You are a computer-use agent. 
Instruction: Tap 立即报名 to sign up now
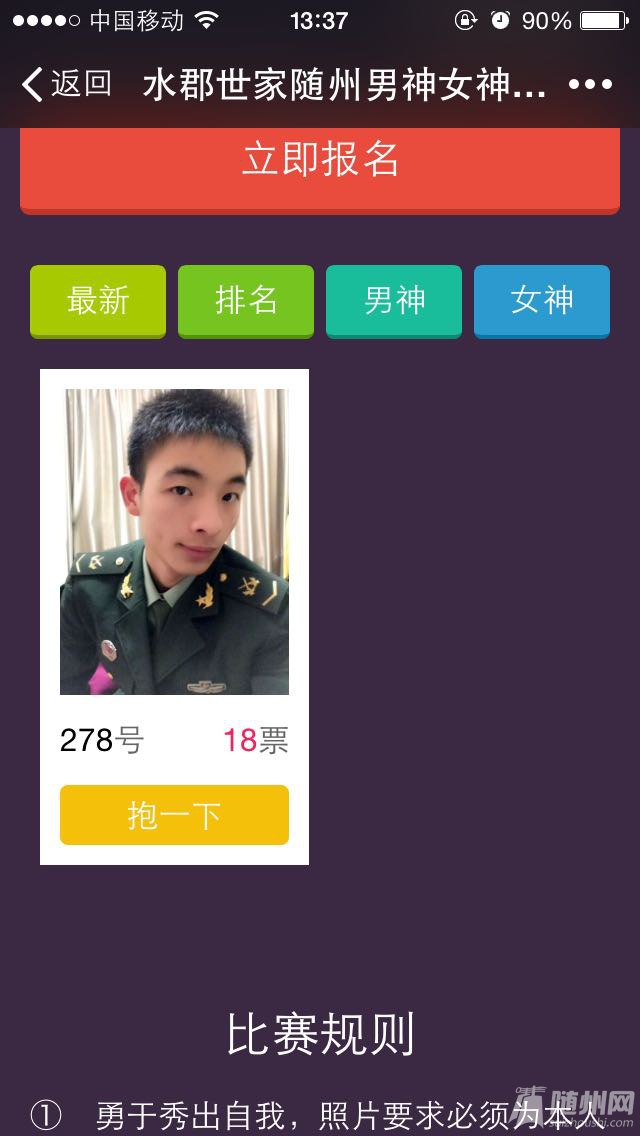(x=320, y=162)
